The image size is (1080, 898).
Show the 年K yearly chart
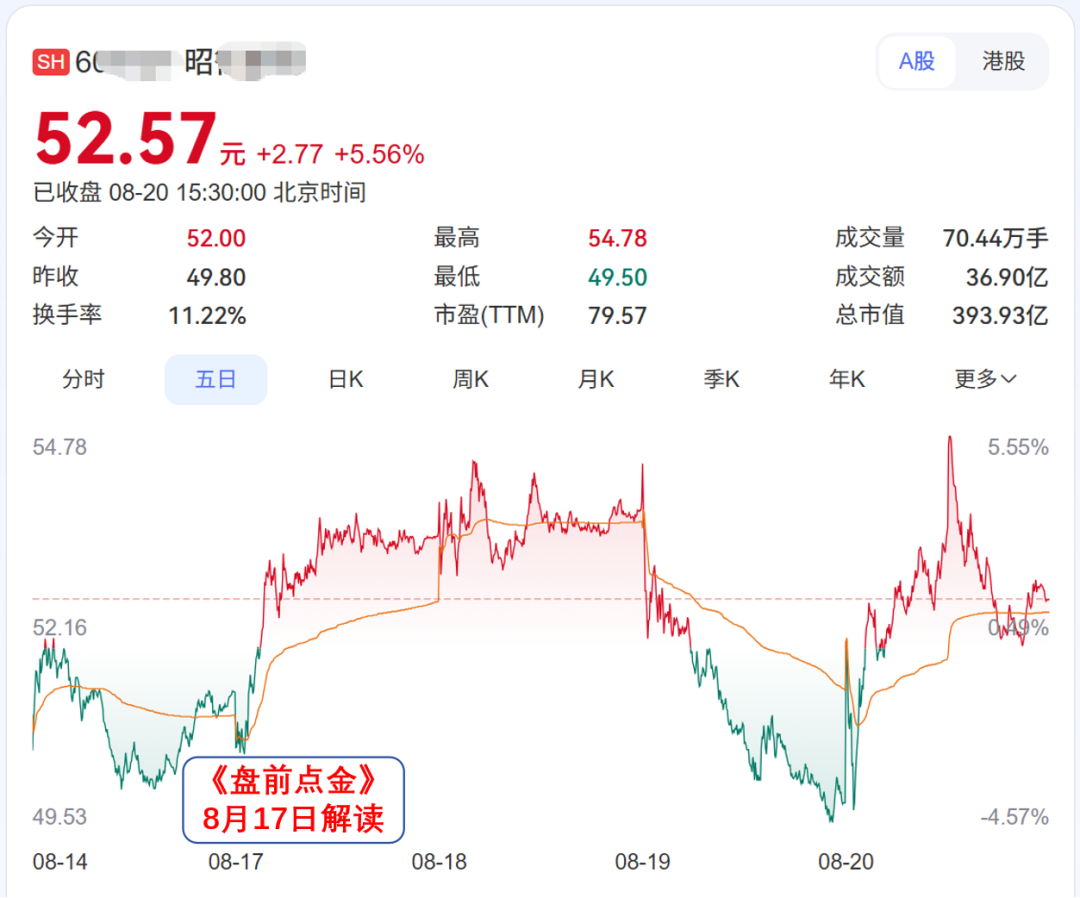[x=847, y=379]
